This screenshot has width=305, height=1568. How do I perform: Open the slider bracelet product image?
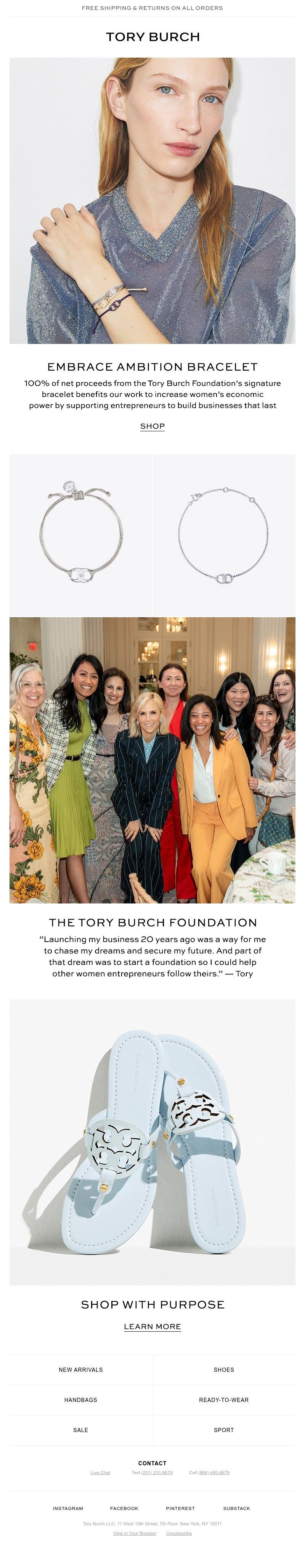pos(81,534)
